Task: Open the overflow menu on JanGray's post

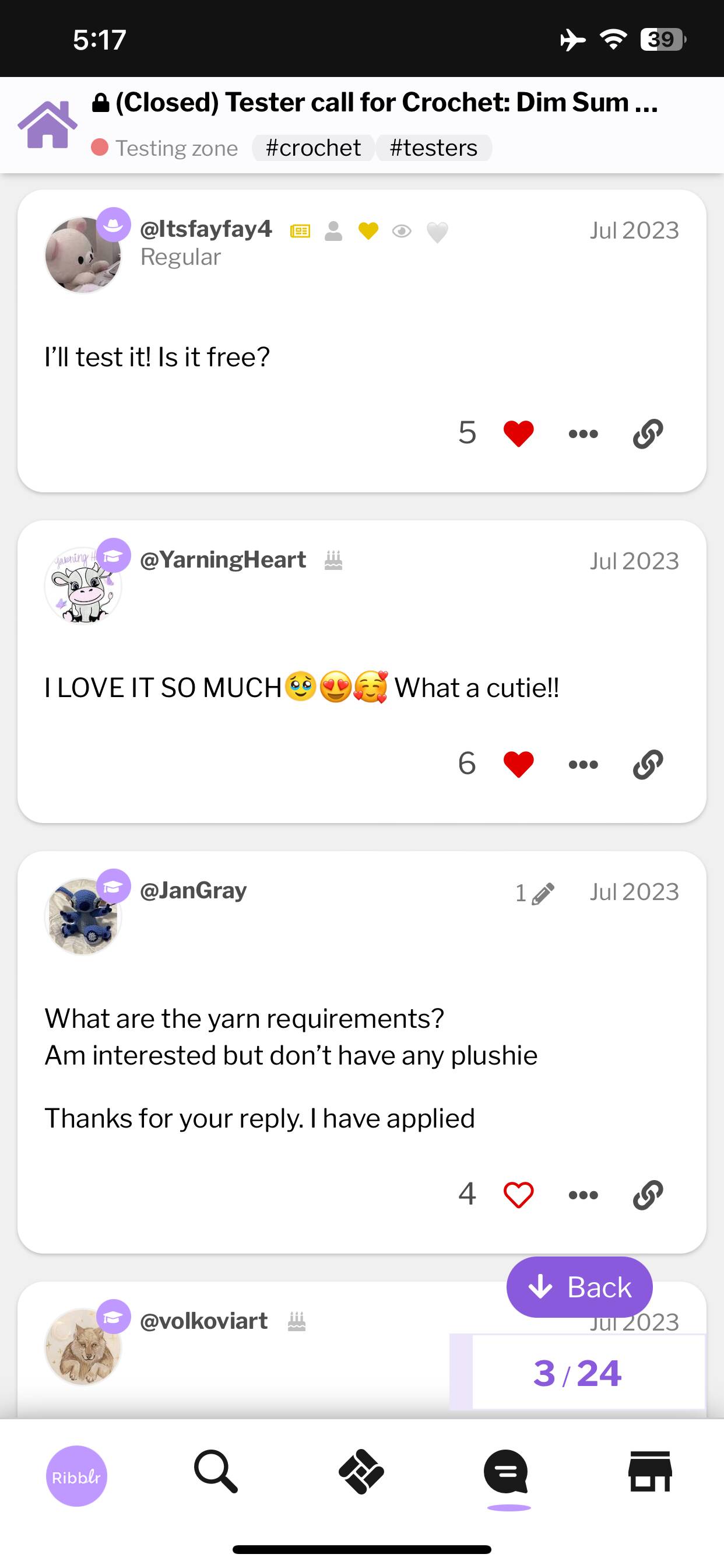Action: tap(583, 1194)
